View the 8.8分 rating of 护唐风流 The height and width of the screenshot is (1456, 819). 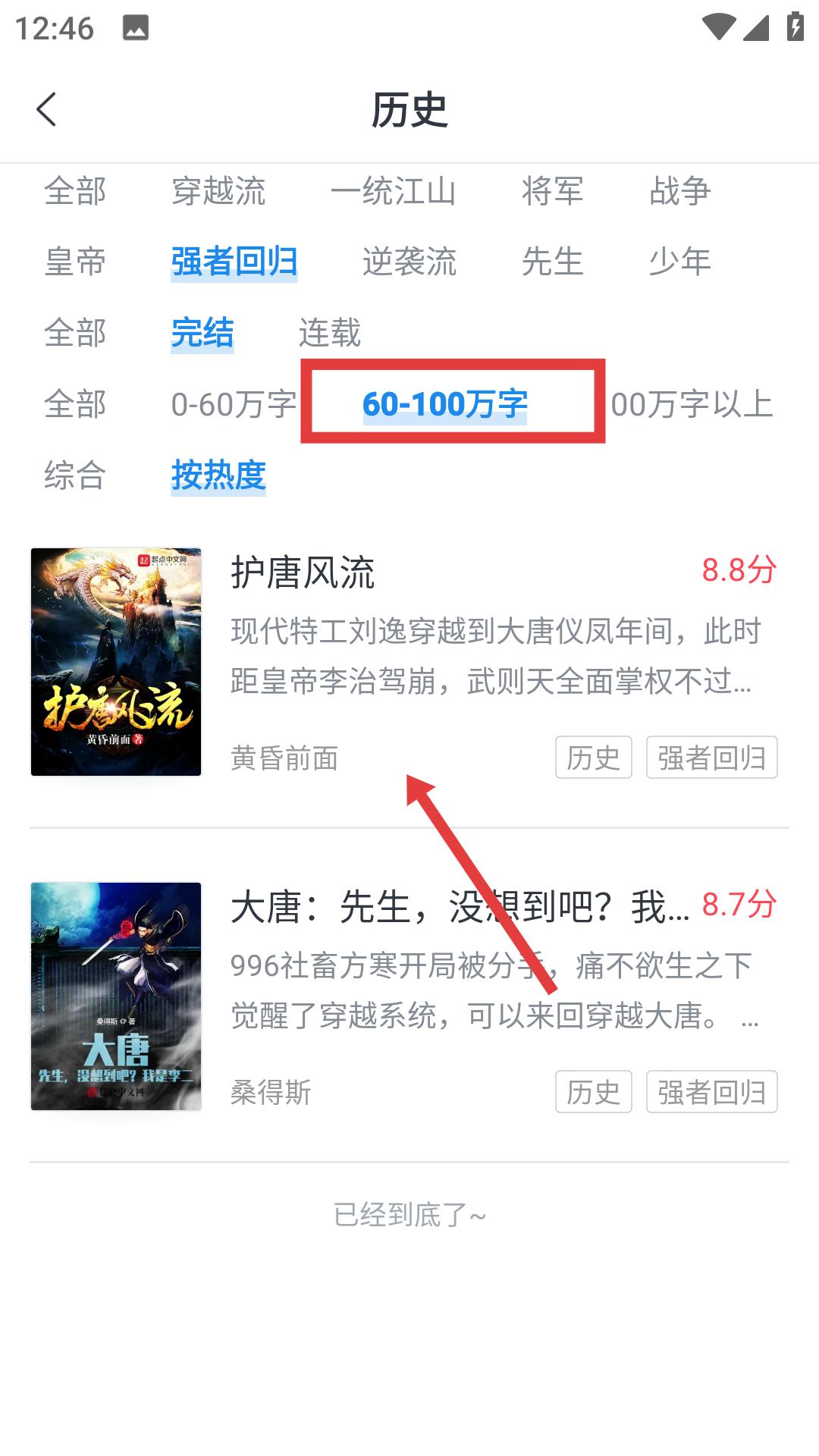(x=736, y=569)
